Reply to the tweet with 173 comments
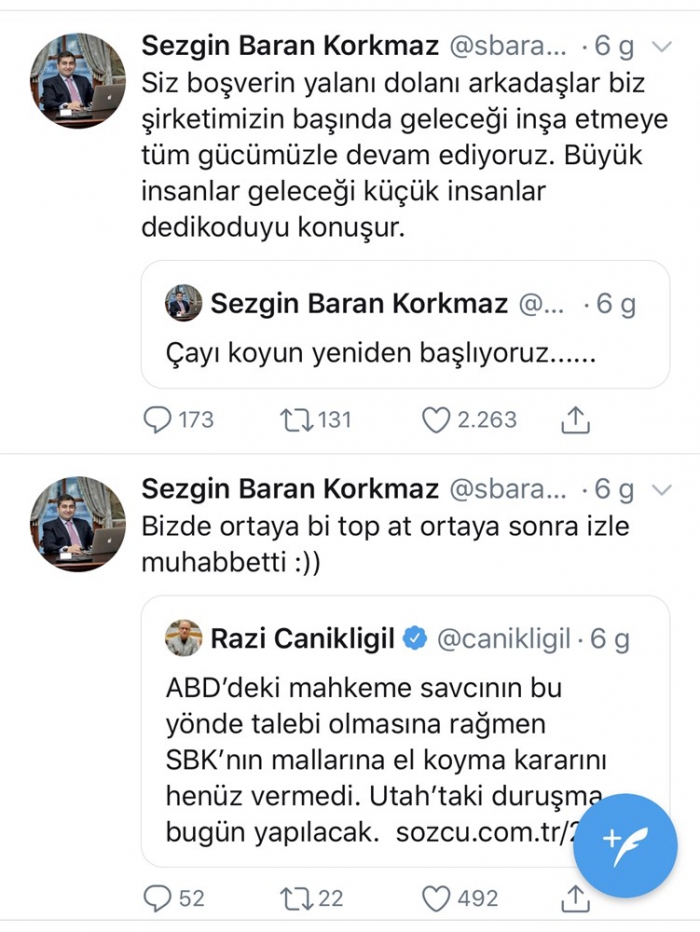 click(158, 420)
